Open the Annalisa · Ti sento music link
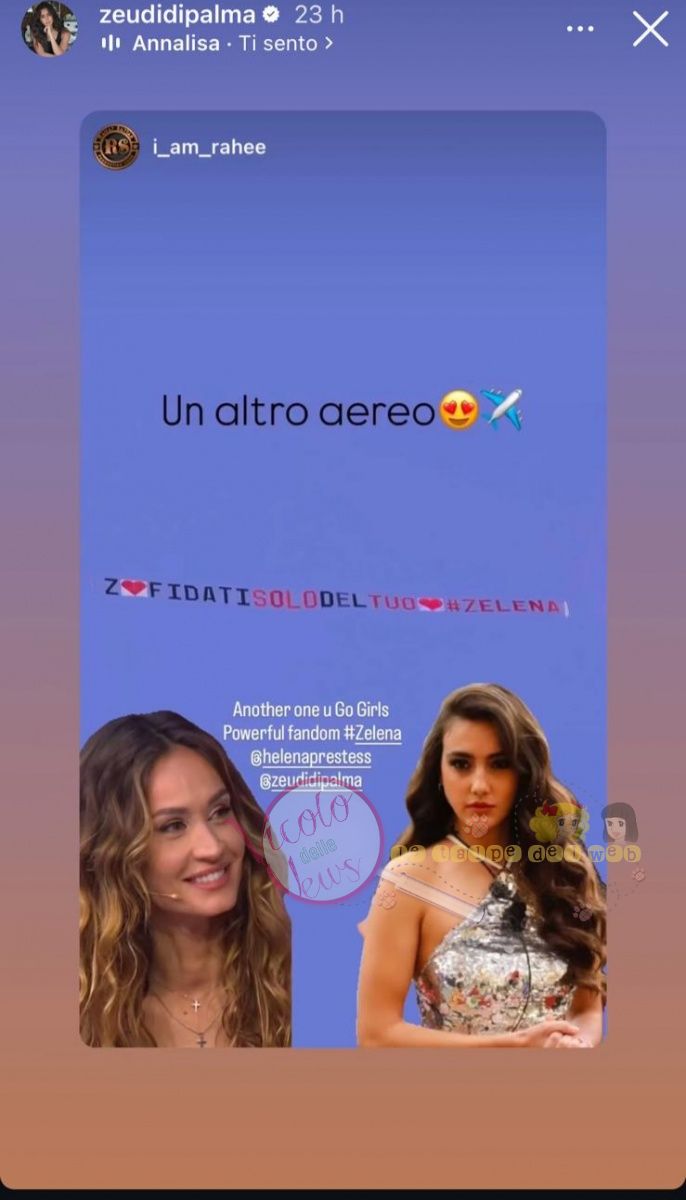Viewport: 686px width, 1200px height. [218, 43]
